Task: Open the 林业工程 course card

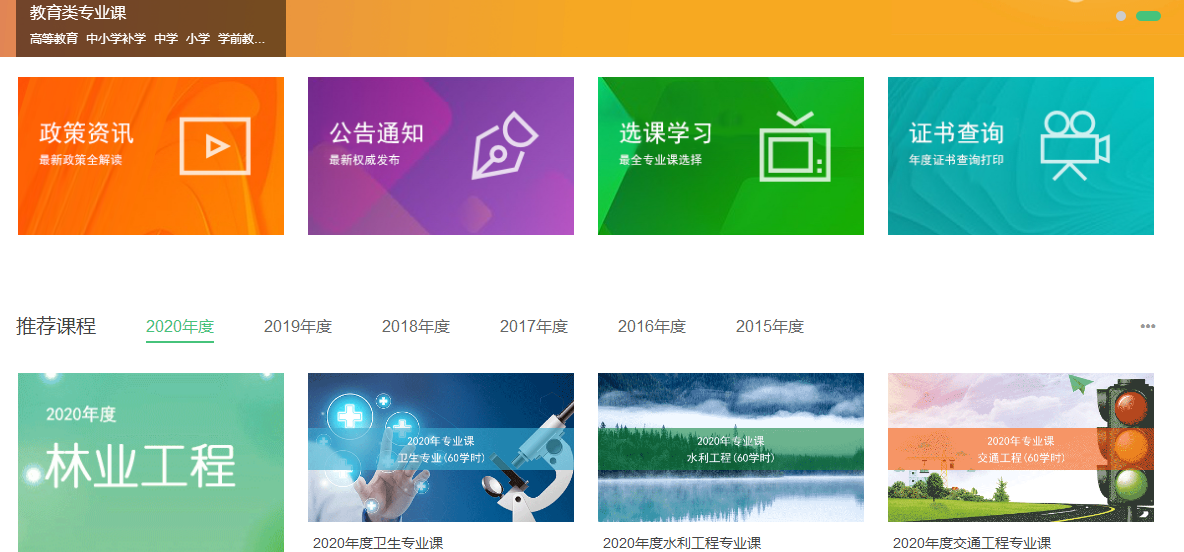Action: [x=150, y=462]
